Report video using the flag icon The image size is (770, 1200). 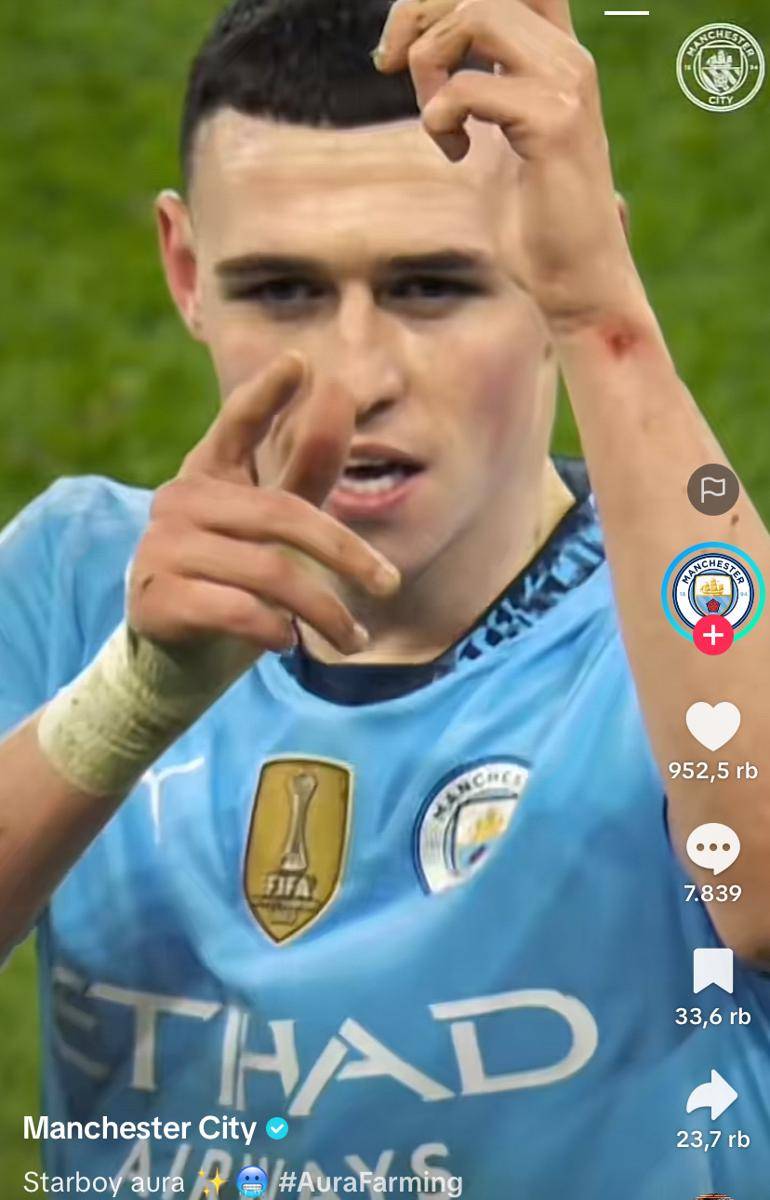[x=713, y=490]
